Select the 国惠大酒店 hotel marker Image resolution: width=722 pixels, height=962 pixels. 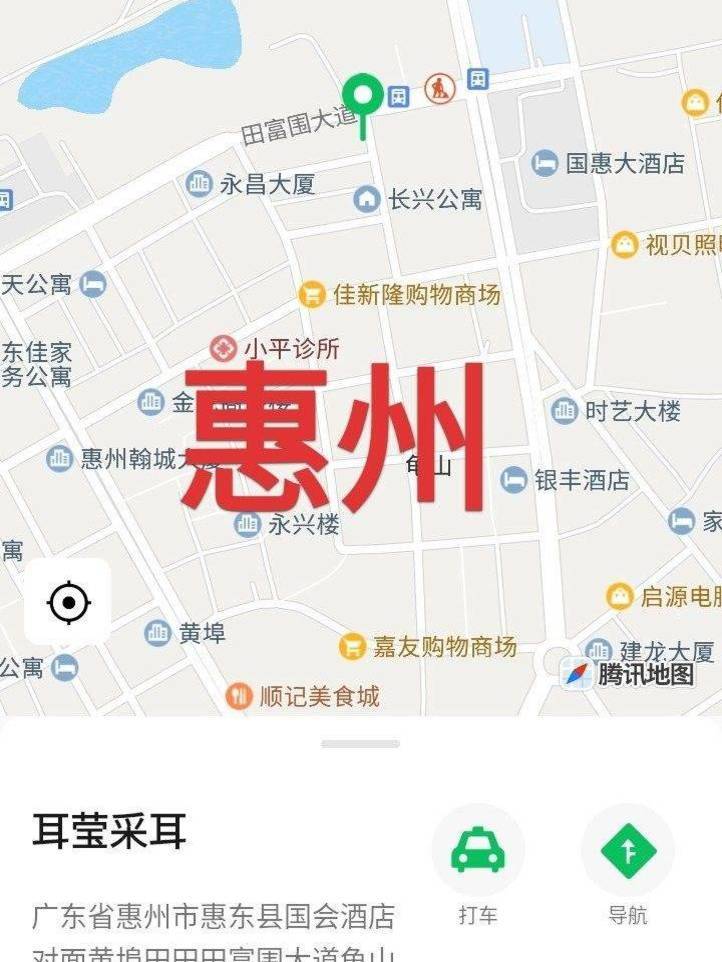pyautogui.click(x=545, y=163)
